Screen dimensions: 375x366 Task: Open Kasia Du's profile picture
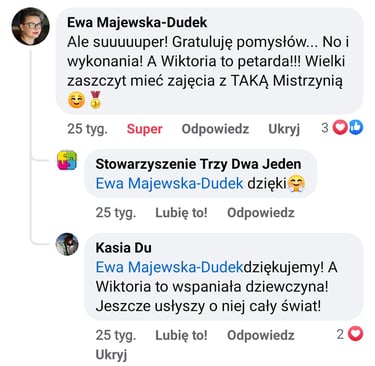point(67,244)
